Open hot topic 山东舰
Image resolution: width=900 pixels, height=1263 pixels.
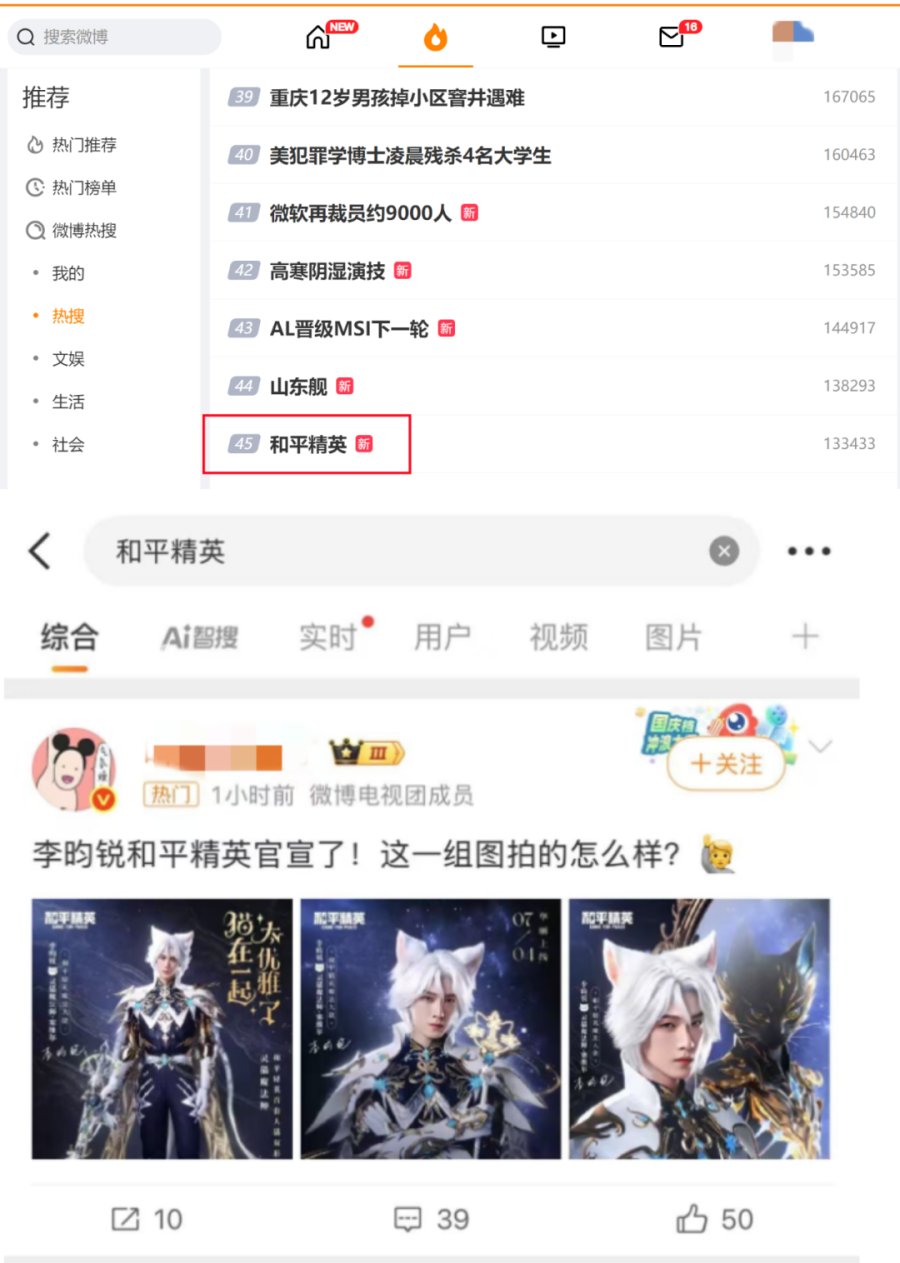[x=298, y=386]
